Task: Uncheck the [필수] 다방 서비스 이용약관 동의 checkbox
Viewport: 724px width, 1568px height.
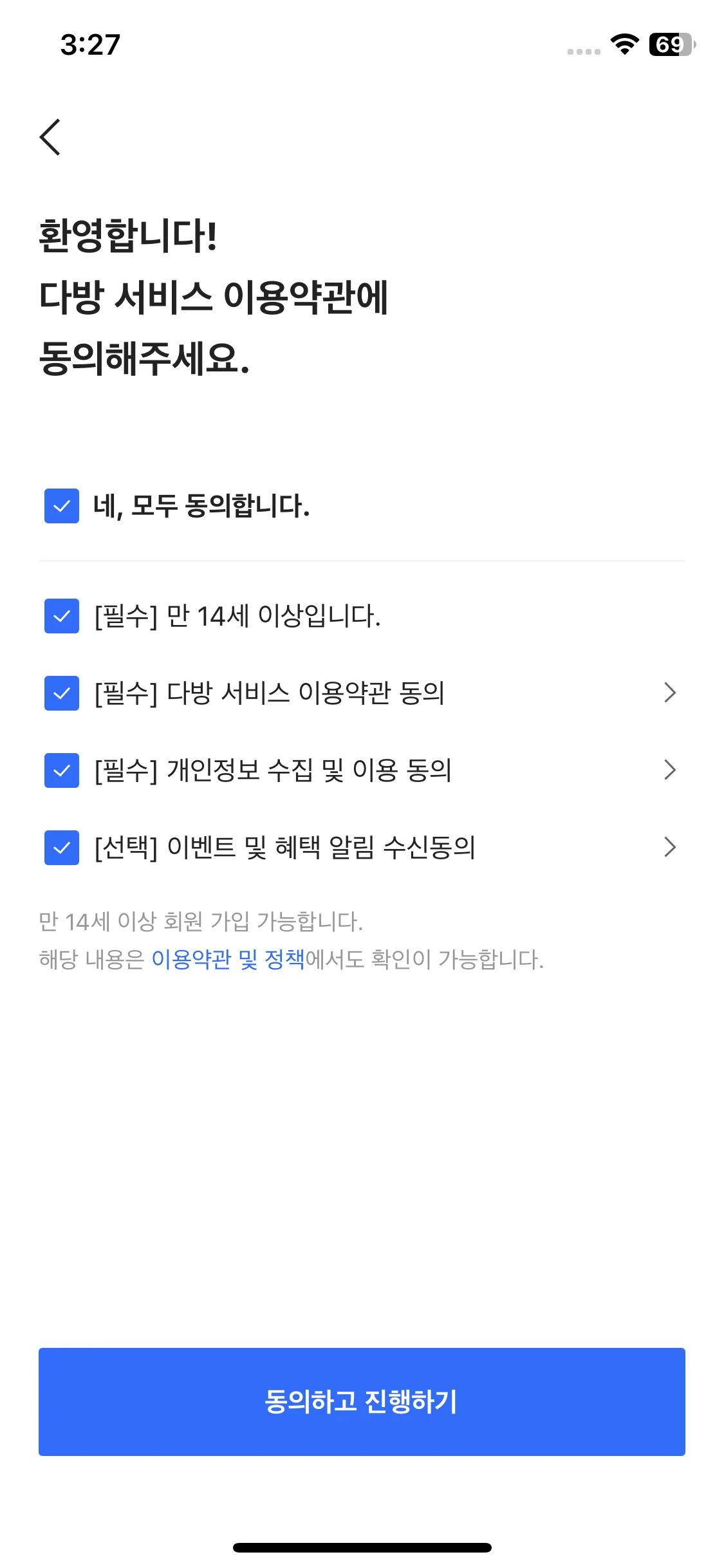Action: (x=61, y=693)
